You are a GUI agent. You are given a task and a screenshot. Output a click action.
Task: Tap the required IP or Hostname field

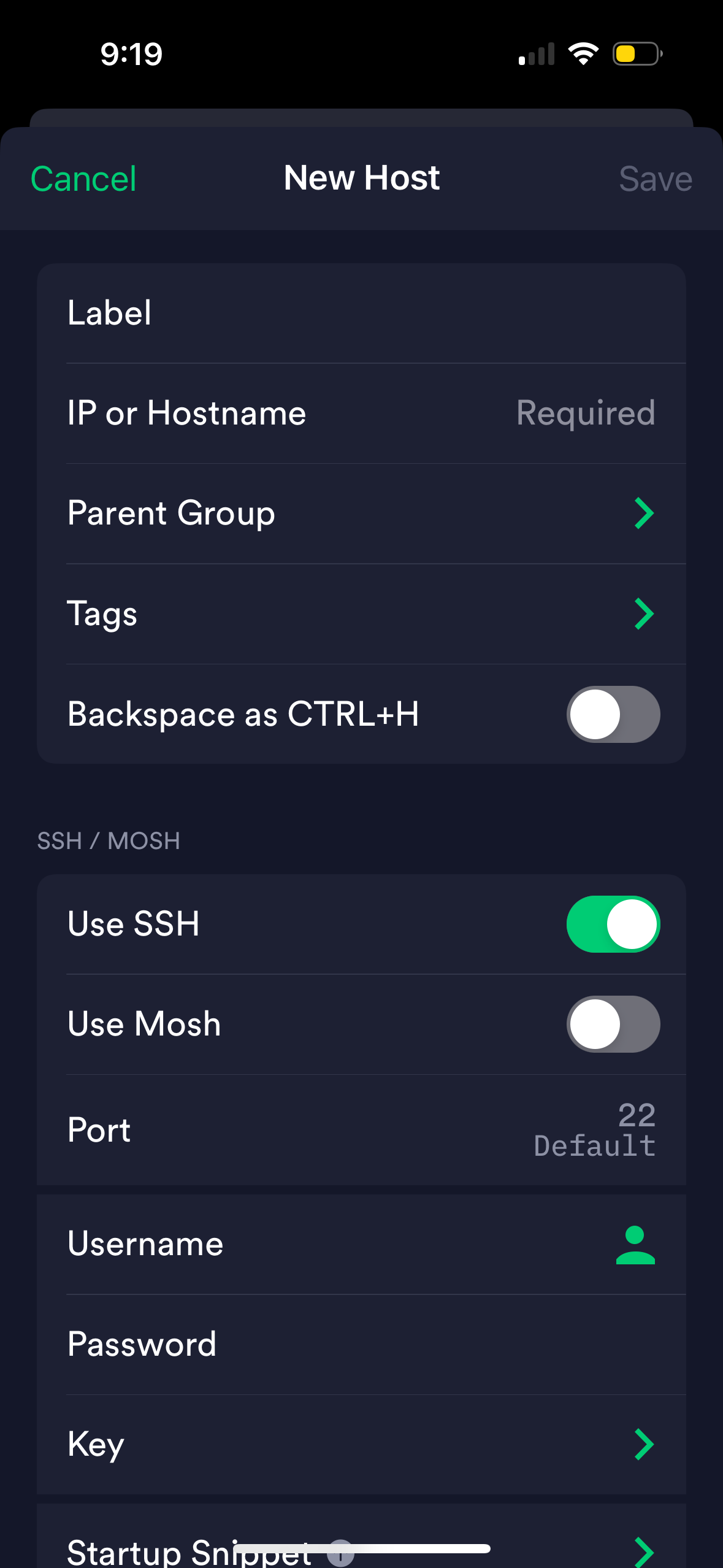[307, 413]
